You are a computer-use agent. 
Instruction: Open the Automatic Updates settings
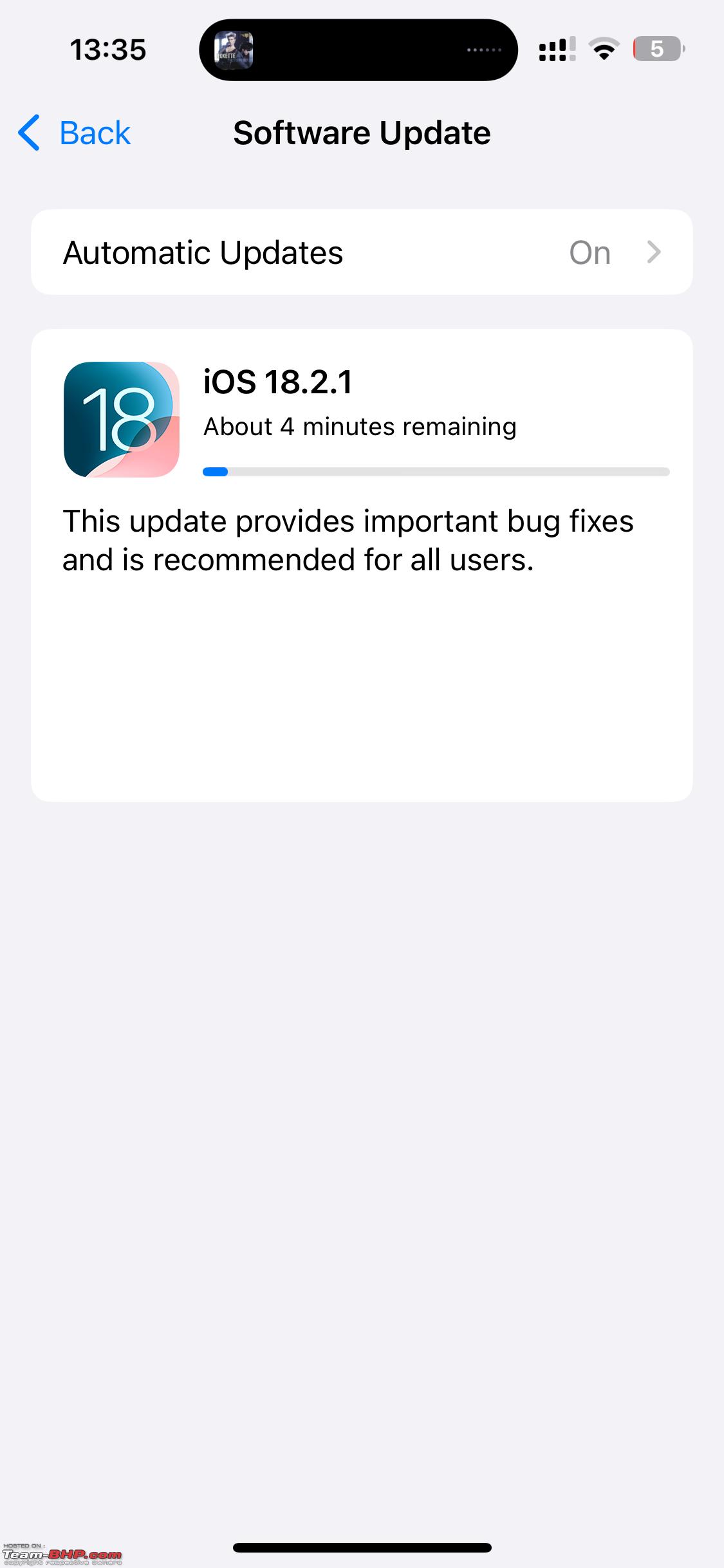(362, 252)
